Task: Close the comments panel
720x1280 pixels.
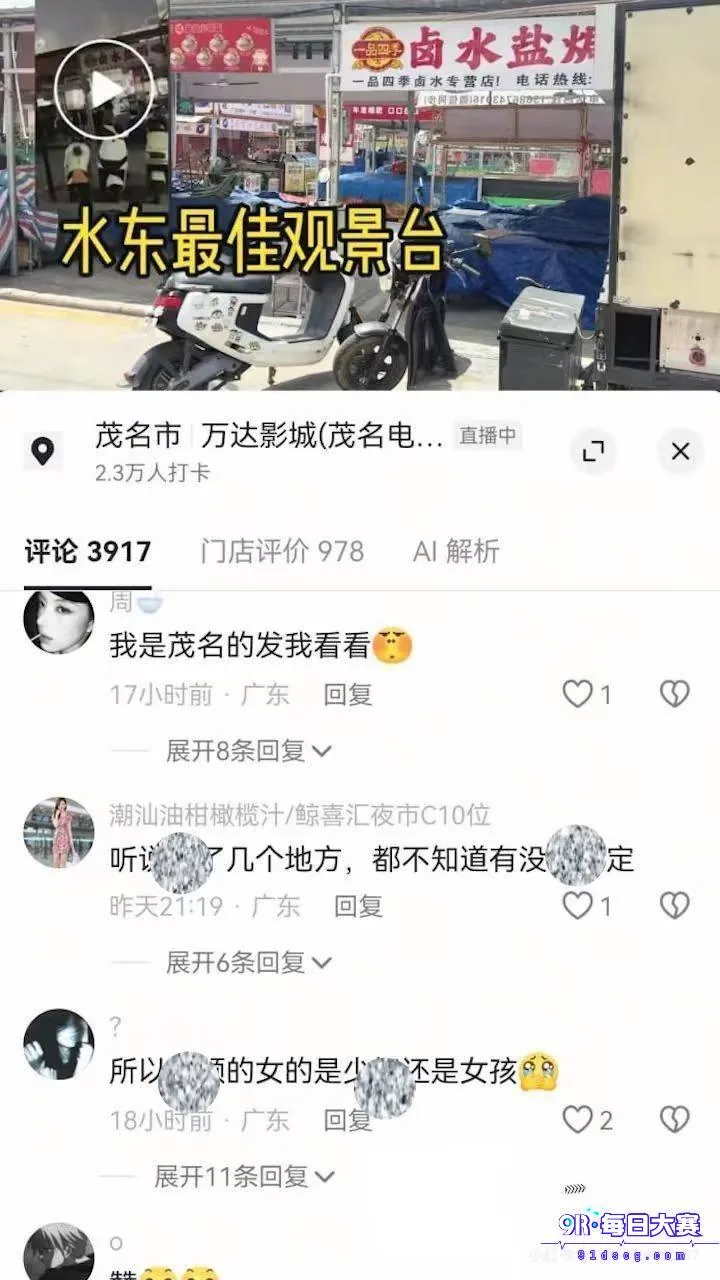Action: [680, 452]
